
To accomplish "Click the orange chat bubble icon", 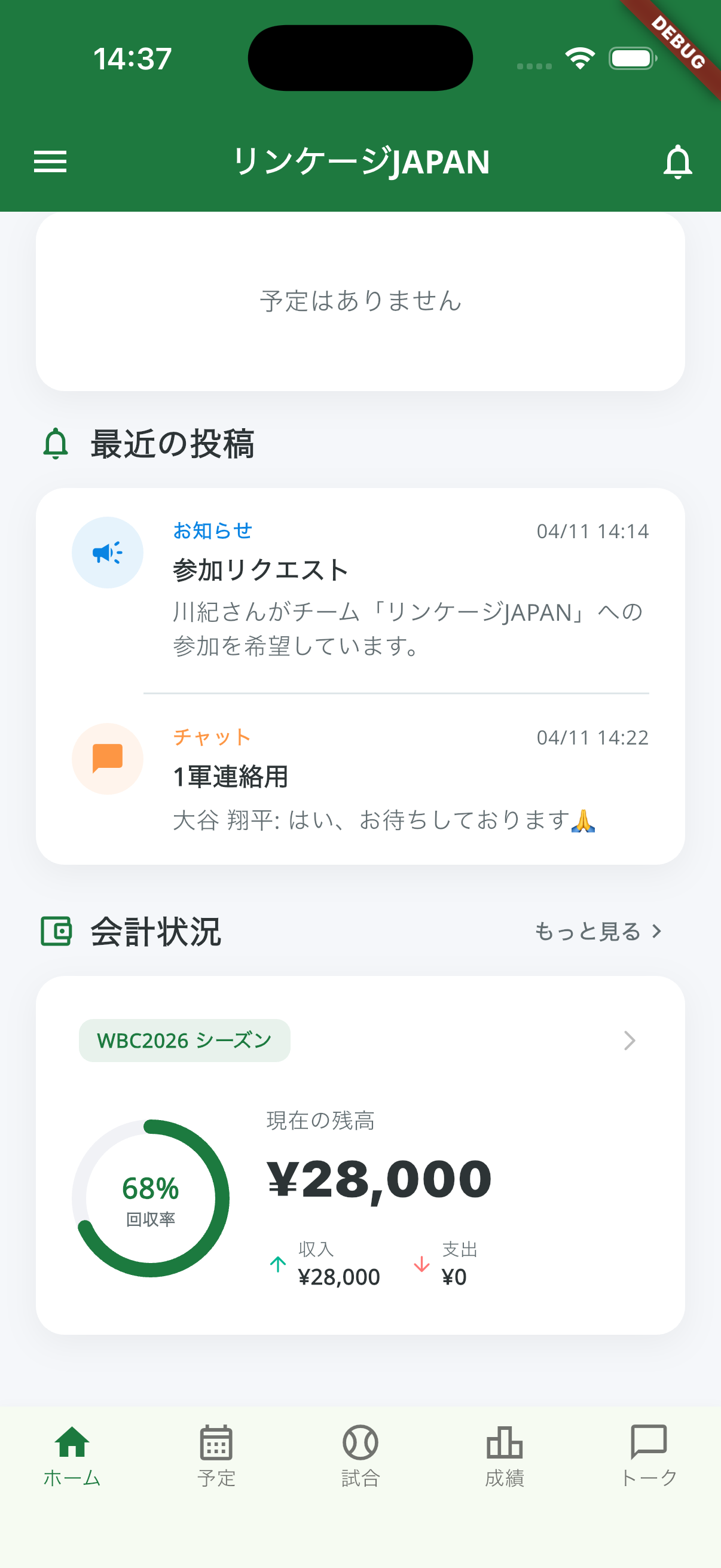I will coord(107,758).
